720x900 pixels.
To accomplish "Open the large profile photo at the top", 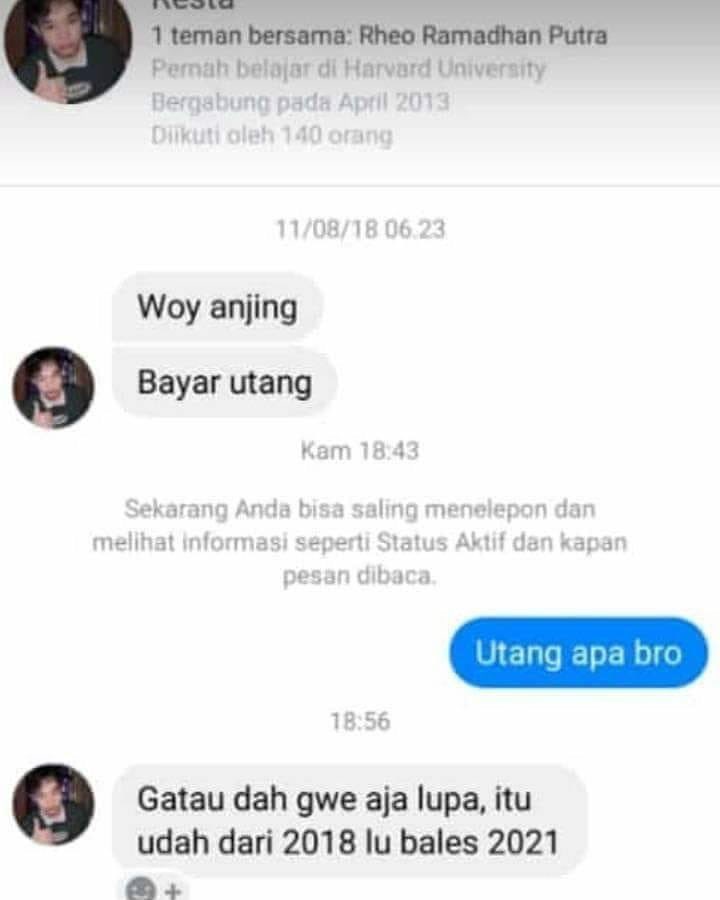I will point(68,48).
